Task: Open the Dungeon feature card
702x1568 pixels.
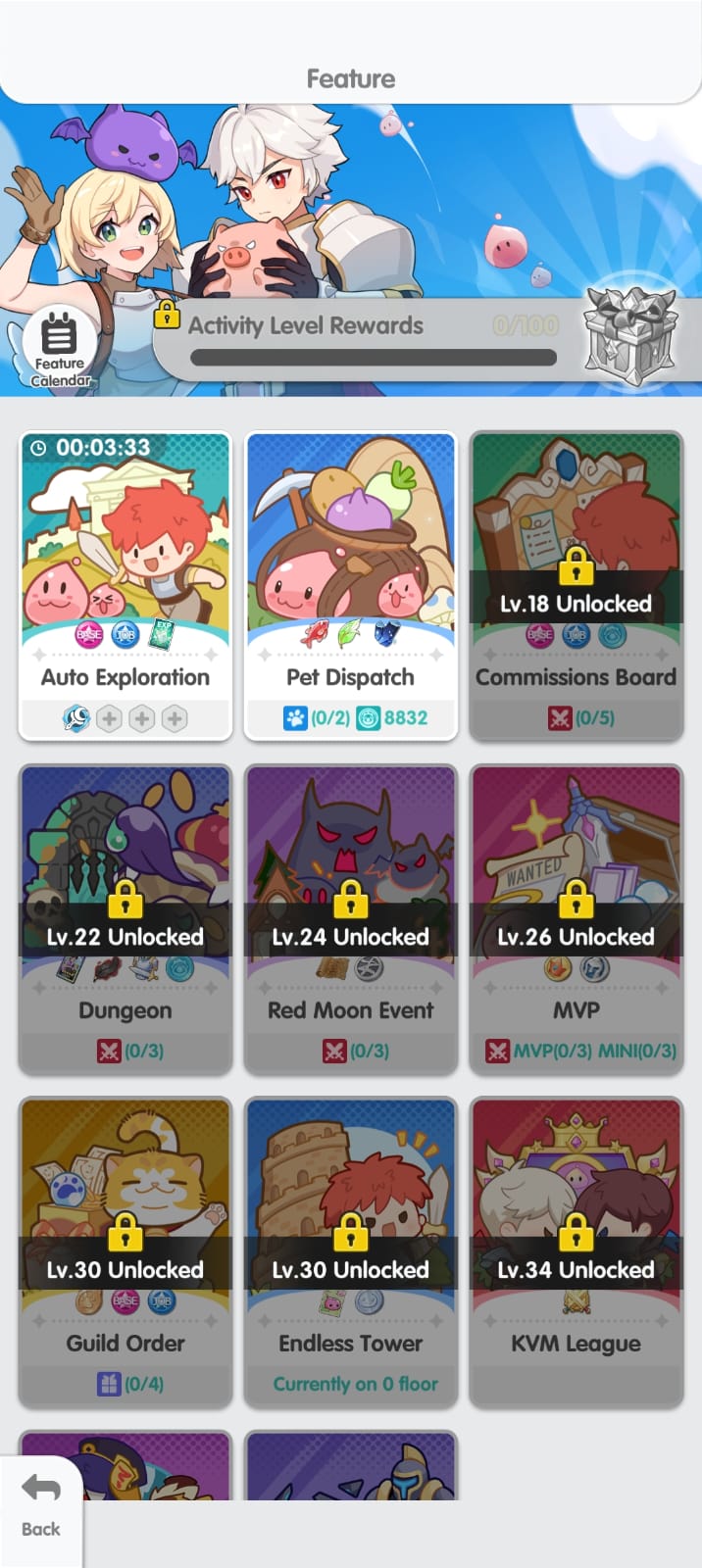Action: pyautogui.click(x=125, y=918)
